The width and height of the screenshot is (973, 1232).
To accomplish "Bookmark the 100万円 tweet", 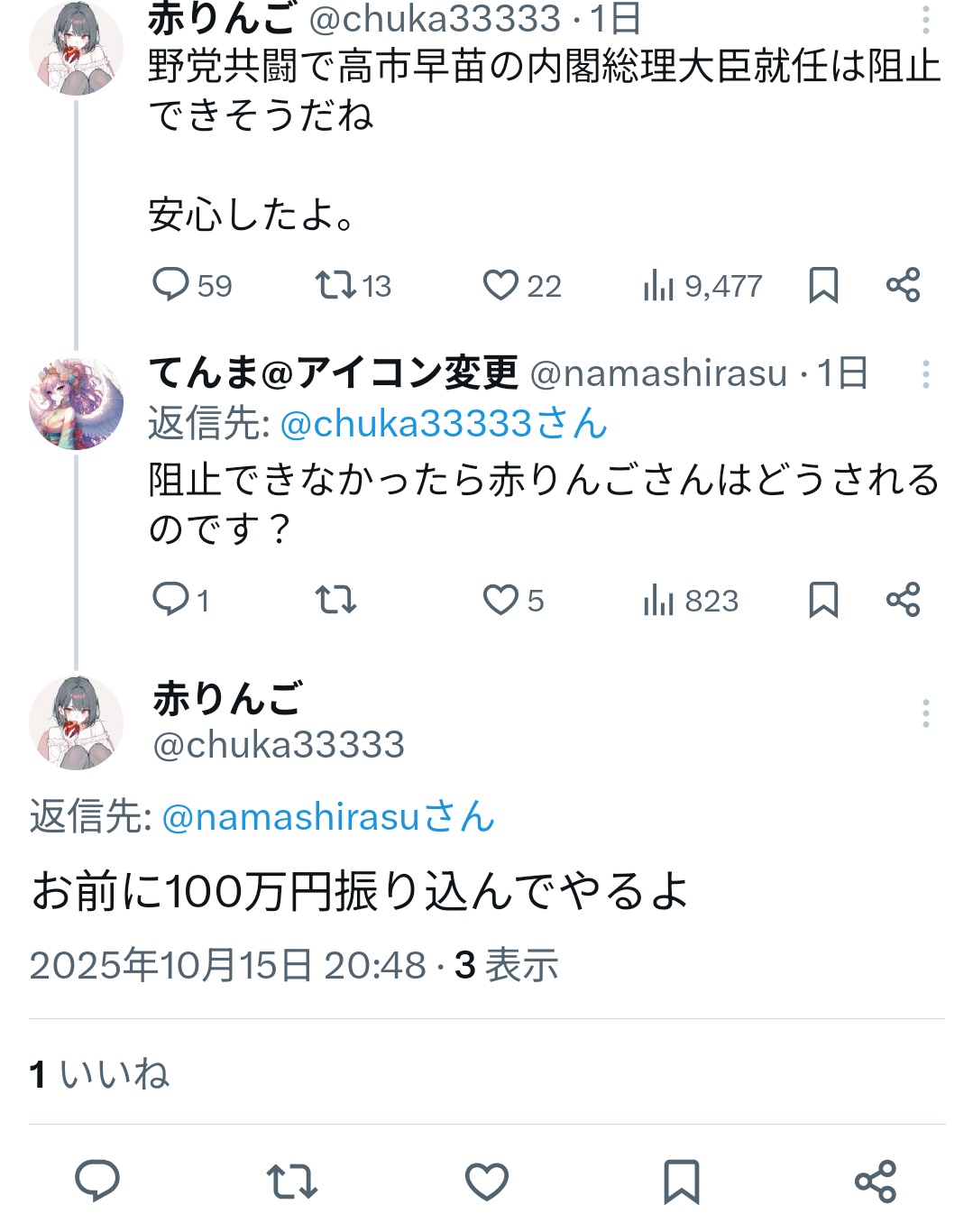I will [x=681, y=1181].
